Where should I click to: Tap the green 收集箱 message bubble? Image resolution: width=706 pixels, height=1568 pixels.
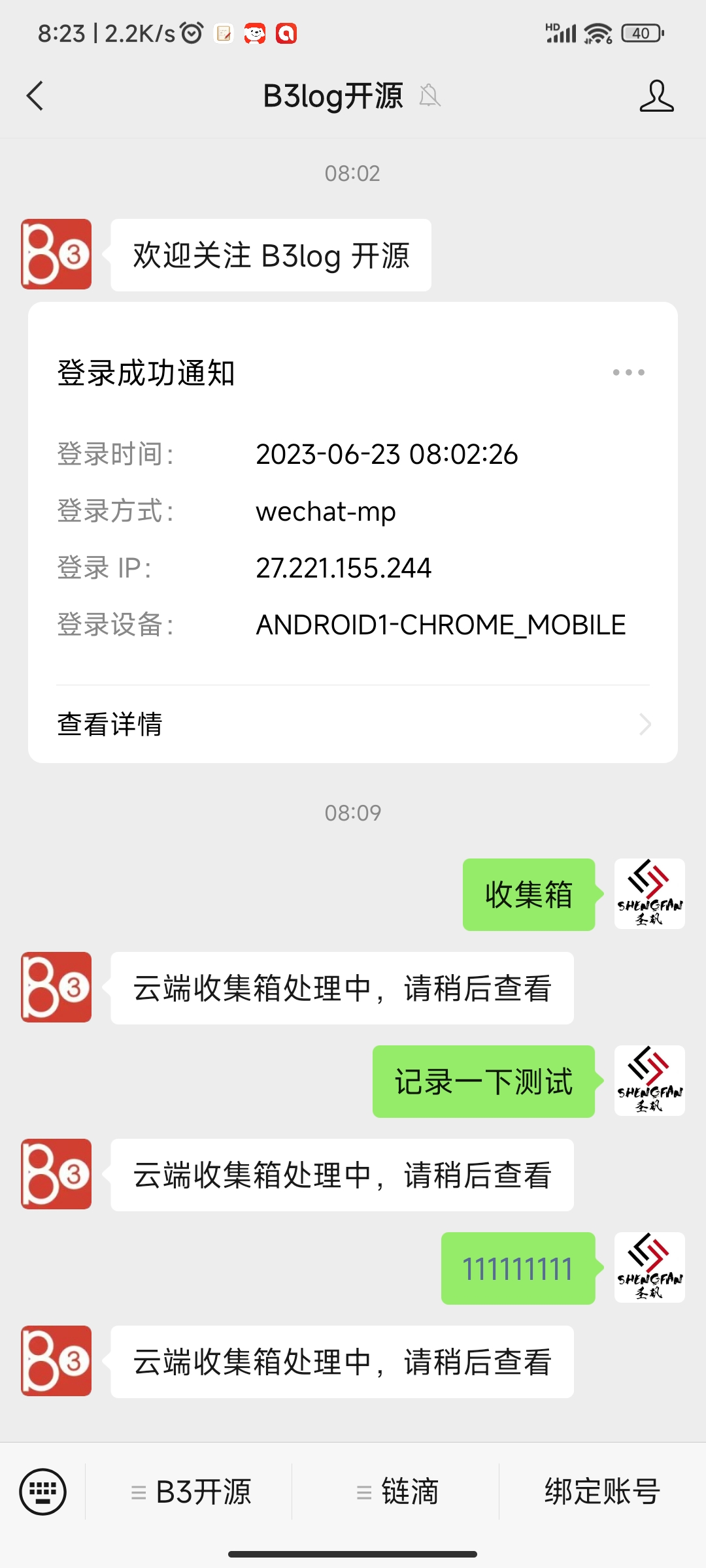pos(529,896)
